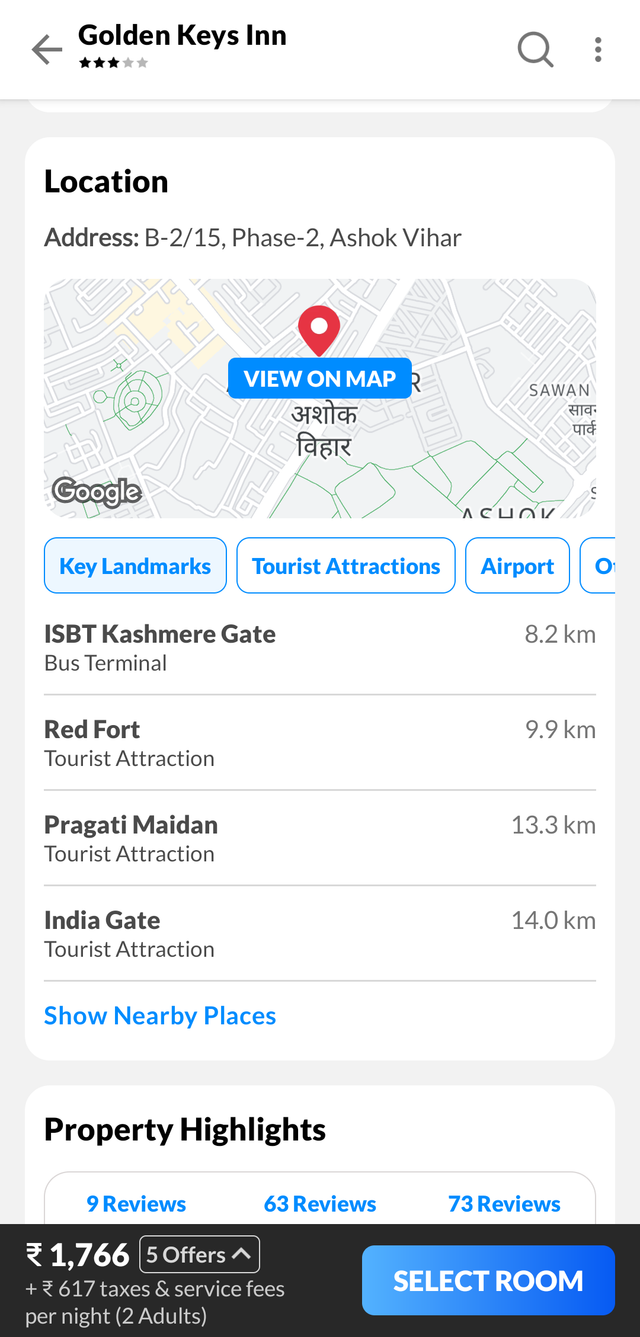Image resolution: width=640 pixels, height=1337 pixels.
Task: Open Show Nearby Places link
Action: click(160, 1016)
